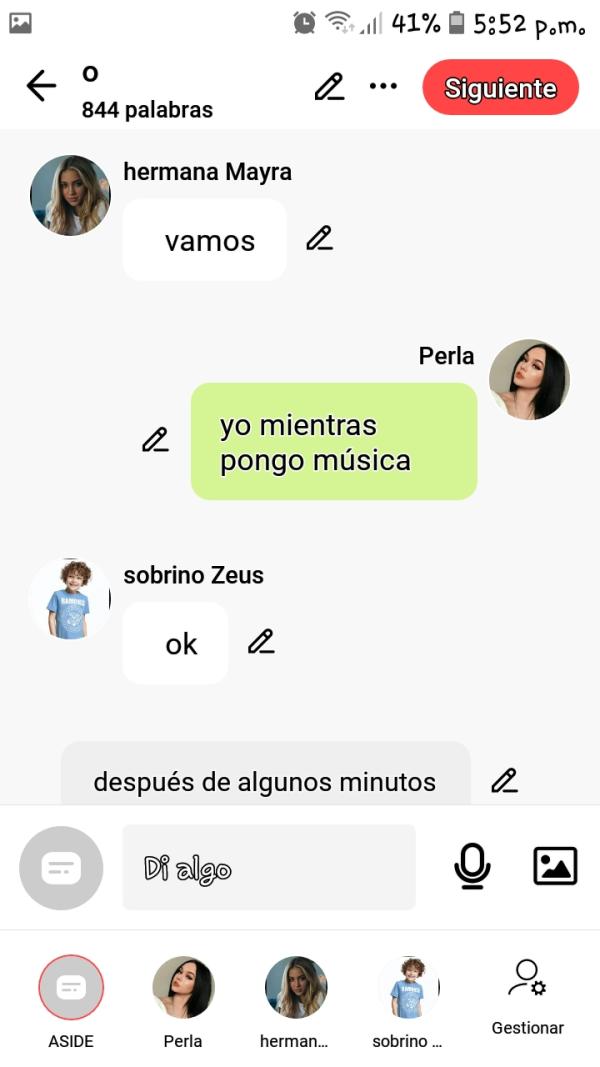This screenshot has height=1067, width=600.
Task: Pick hermana Mayra in the character bar
Action: [295, 988]
